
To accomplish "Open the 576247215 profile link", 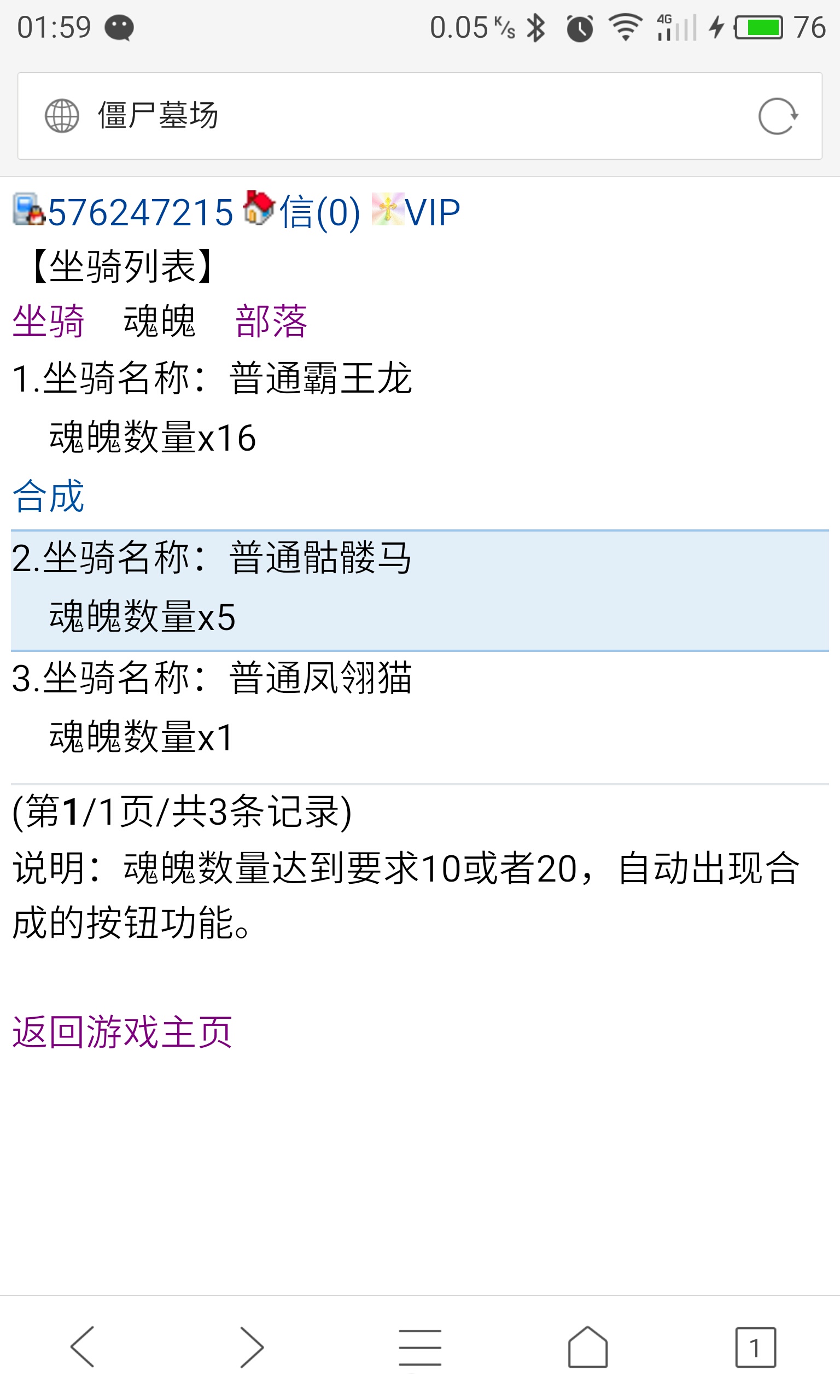I will [x=139, y=213].
